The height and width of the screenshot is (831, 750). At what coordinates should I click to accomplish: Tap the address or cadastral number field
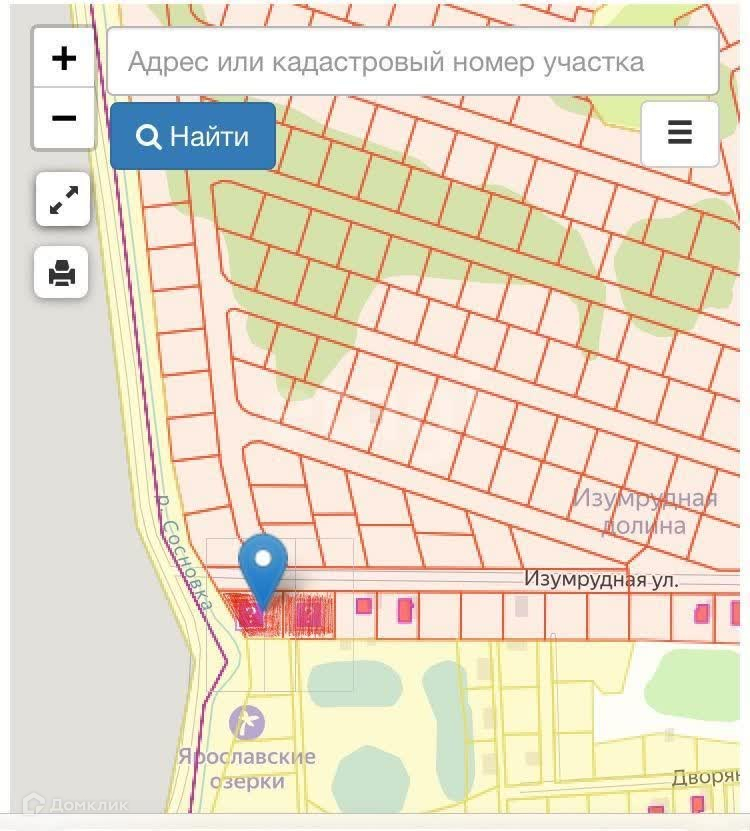point(412,61)
